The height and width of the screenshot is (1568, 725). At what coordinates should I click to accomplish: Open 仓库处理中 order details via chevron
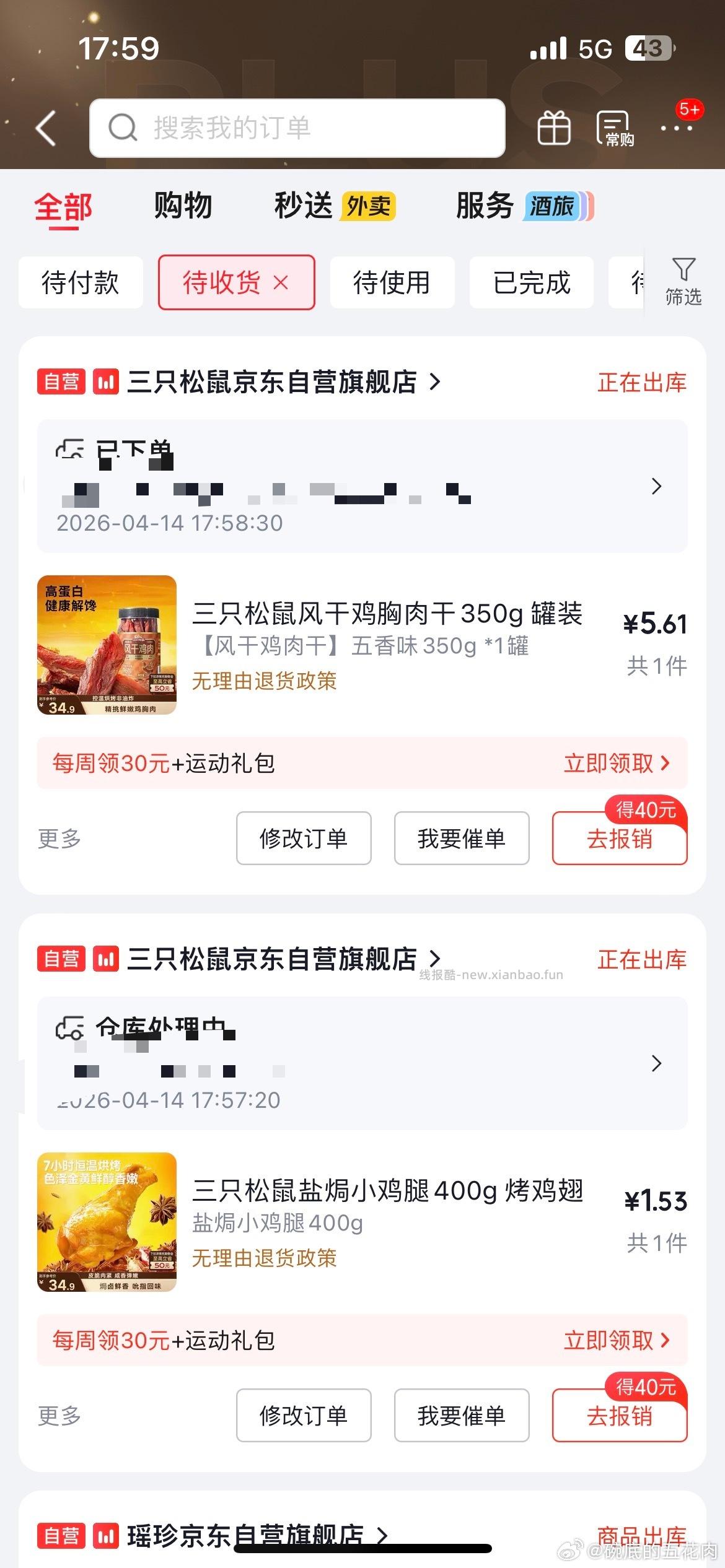point(657,1065)
